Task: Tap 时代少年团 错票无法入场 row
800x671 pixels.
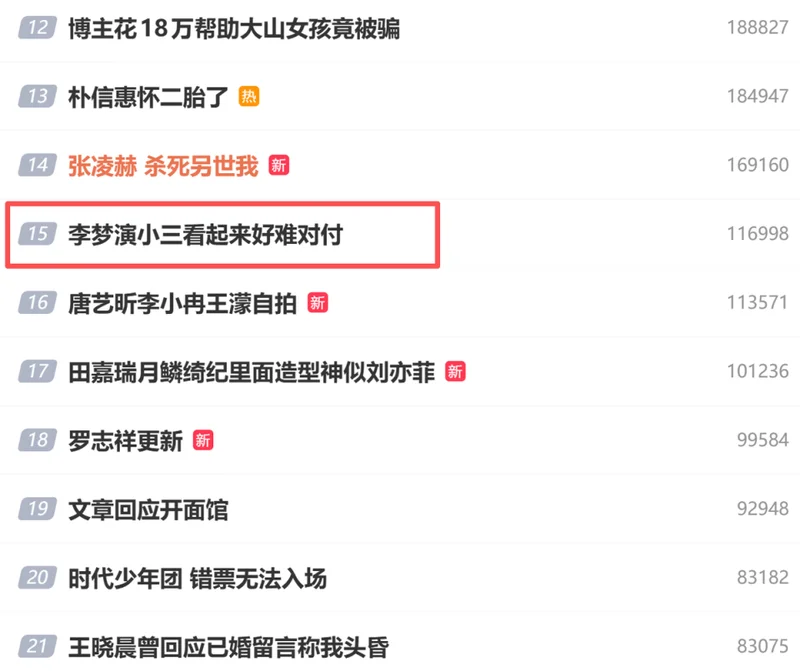Action: tap(197, 579)
